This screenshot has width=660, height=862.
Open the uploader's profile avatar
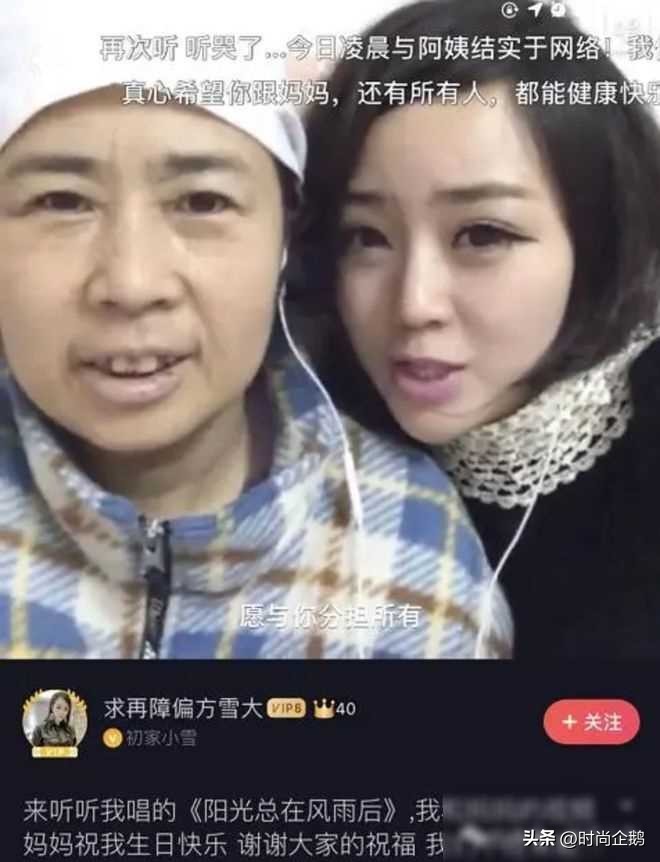[53, 722]
